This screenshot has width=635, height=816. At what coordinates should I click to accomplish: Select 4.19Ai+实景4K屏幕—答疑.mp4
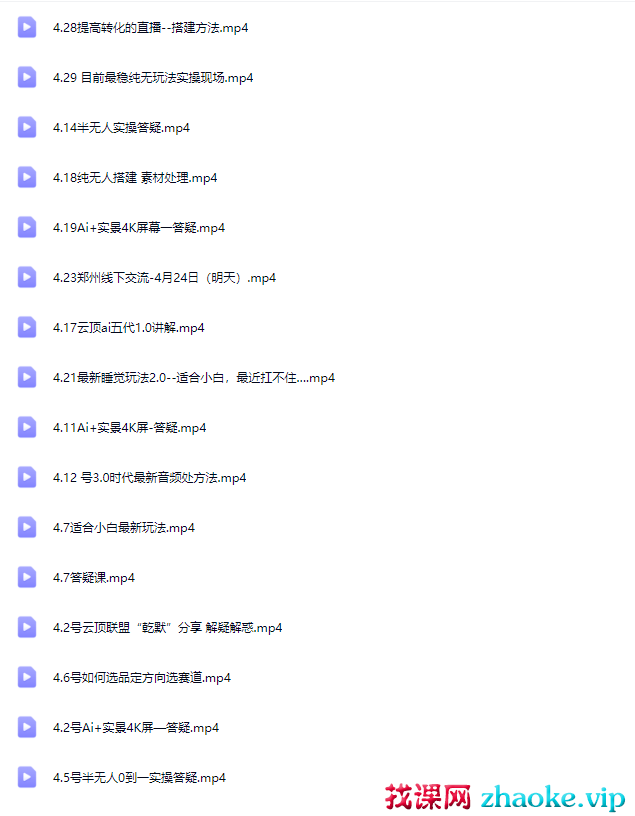(x=138, y=228)
